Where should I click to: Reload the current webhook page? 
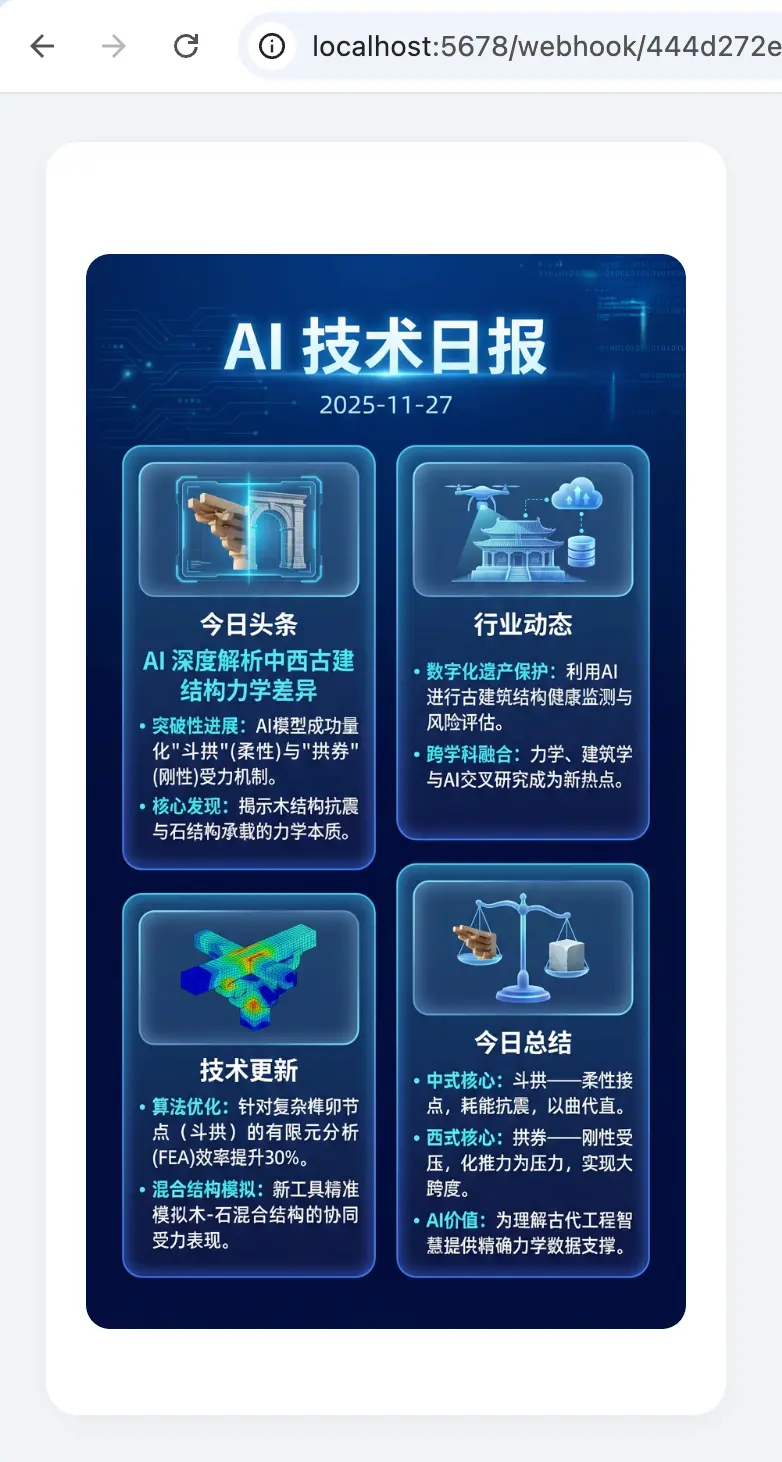tap(186, 46)
